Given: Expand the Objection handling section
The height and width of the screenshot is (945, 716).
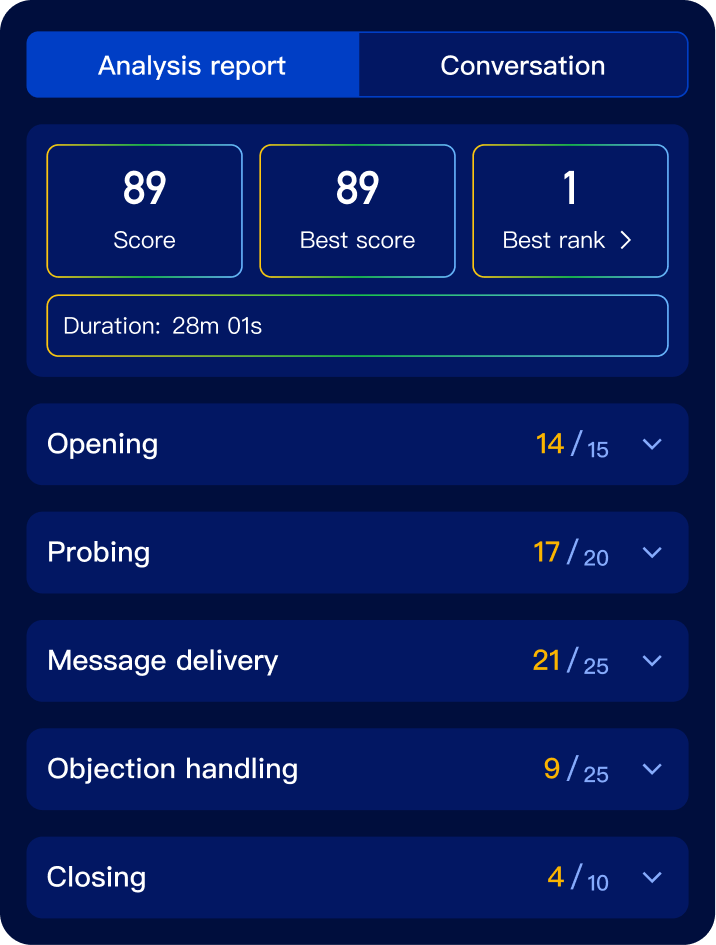Looking at the screenshot, I should point(652,769).
